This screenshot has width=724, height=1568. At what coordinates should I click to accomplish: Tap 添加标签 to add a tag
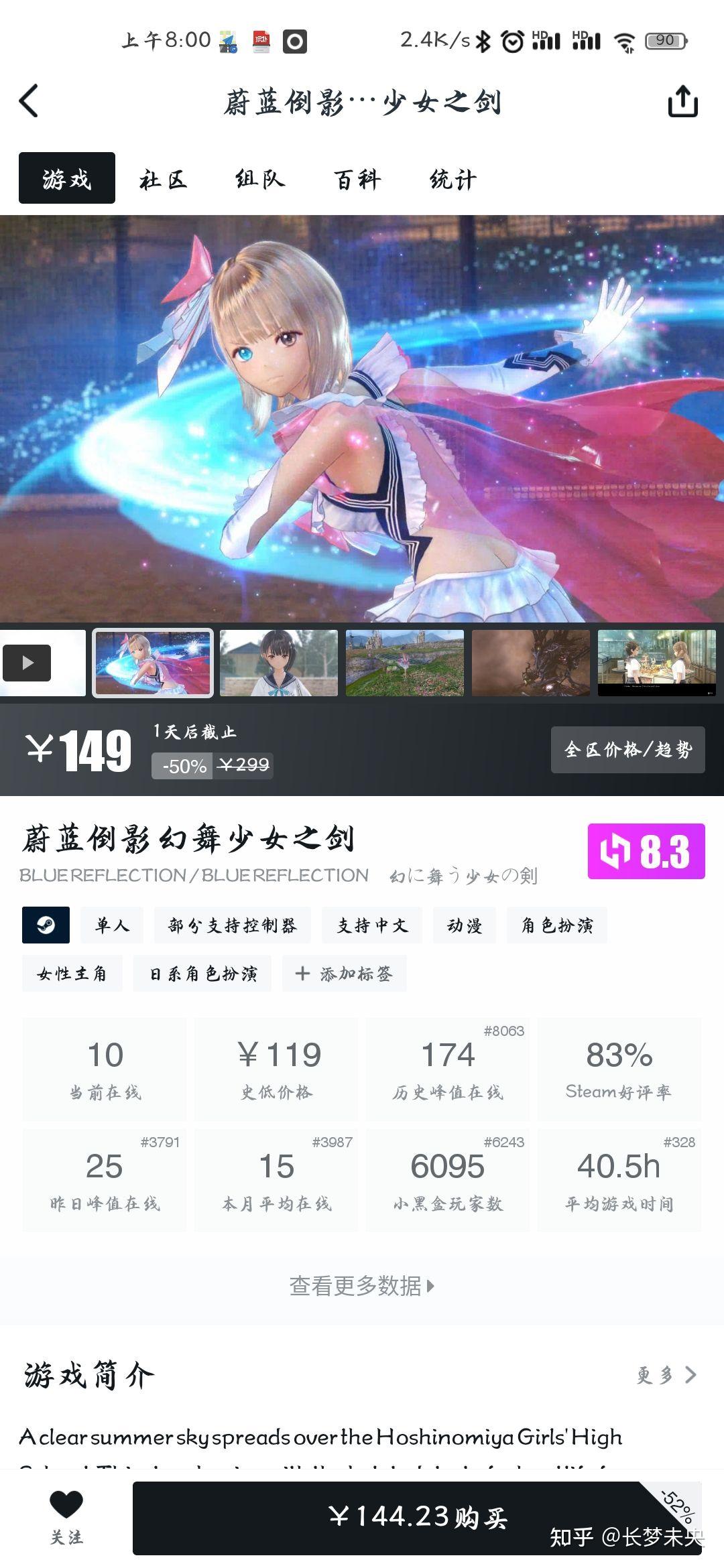point(345,974)
